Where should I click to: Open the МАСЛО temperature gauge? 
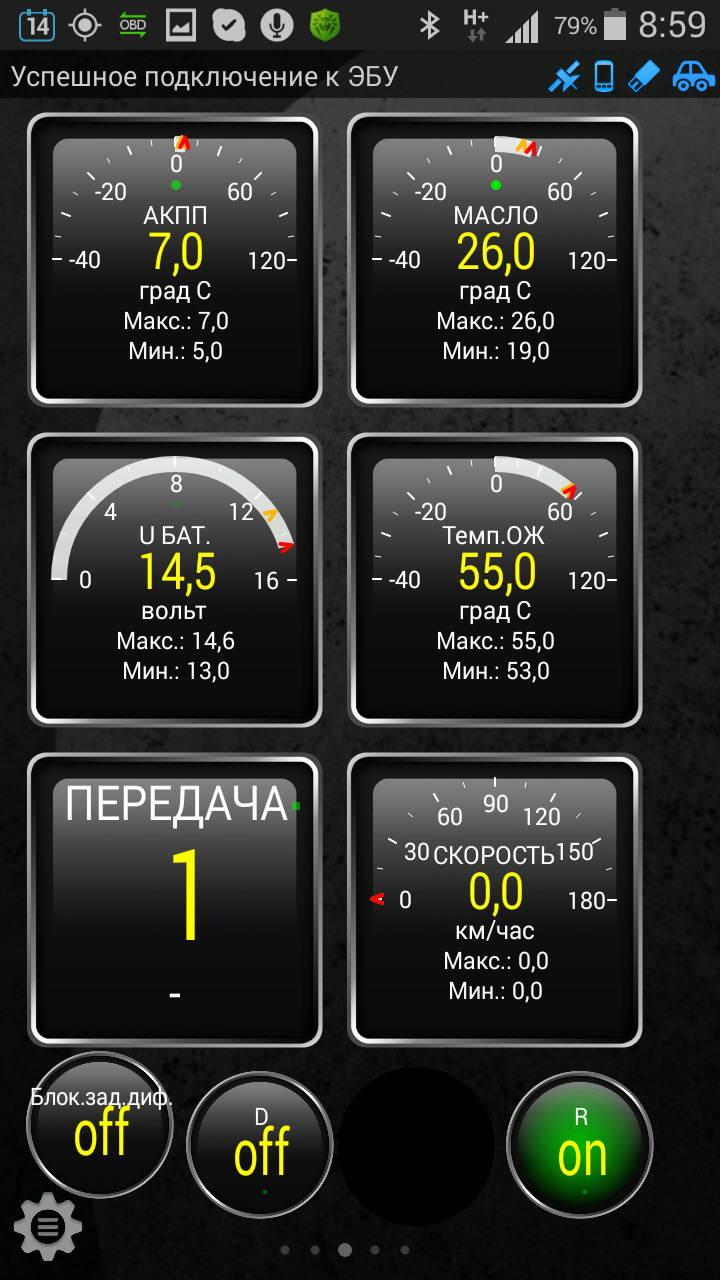[x=495, y=260]
